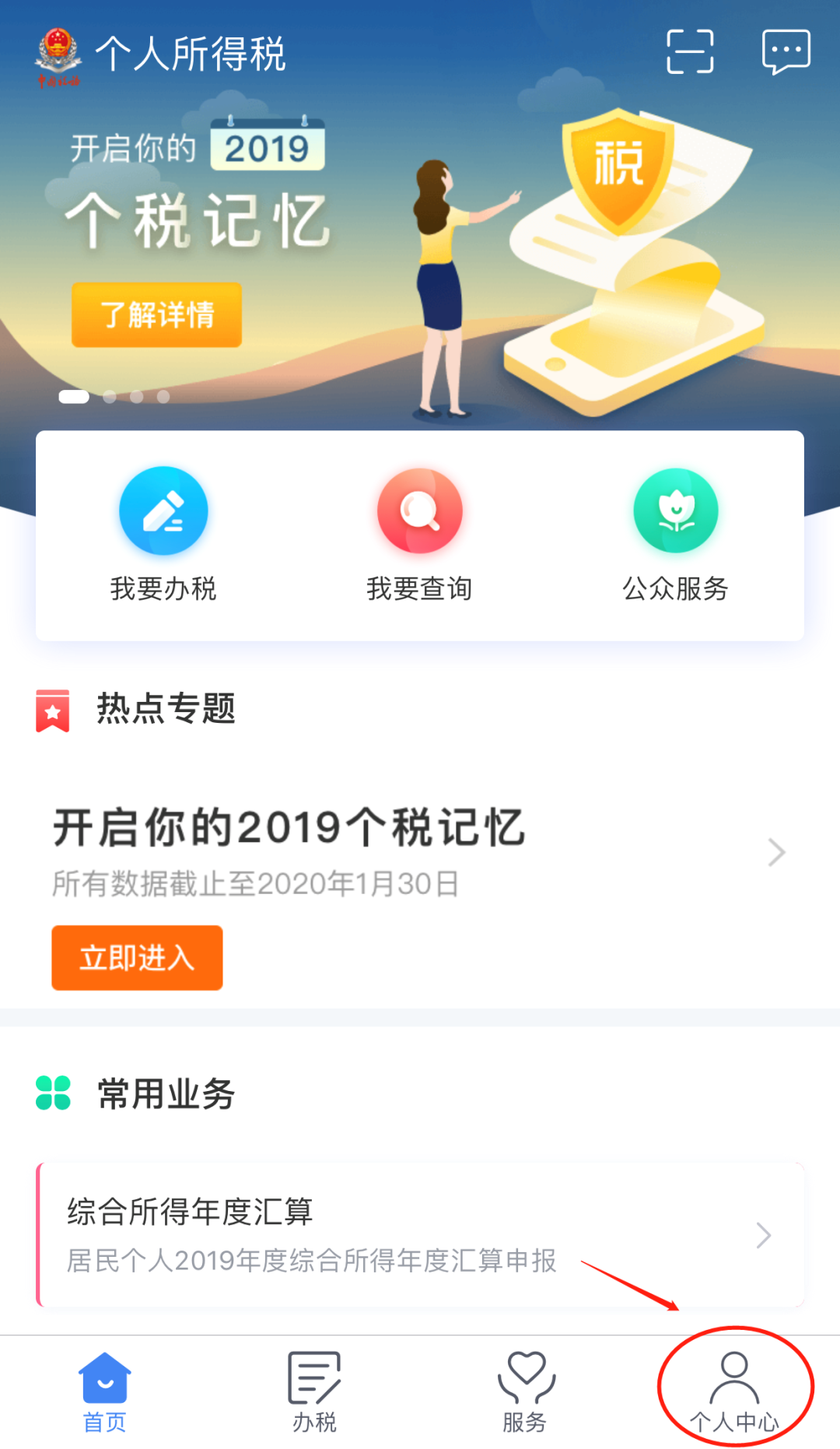Open 综合所得年度汇算 card

click(420, 1234)
